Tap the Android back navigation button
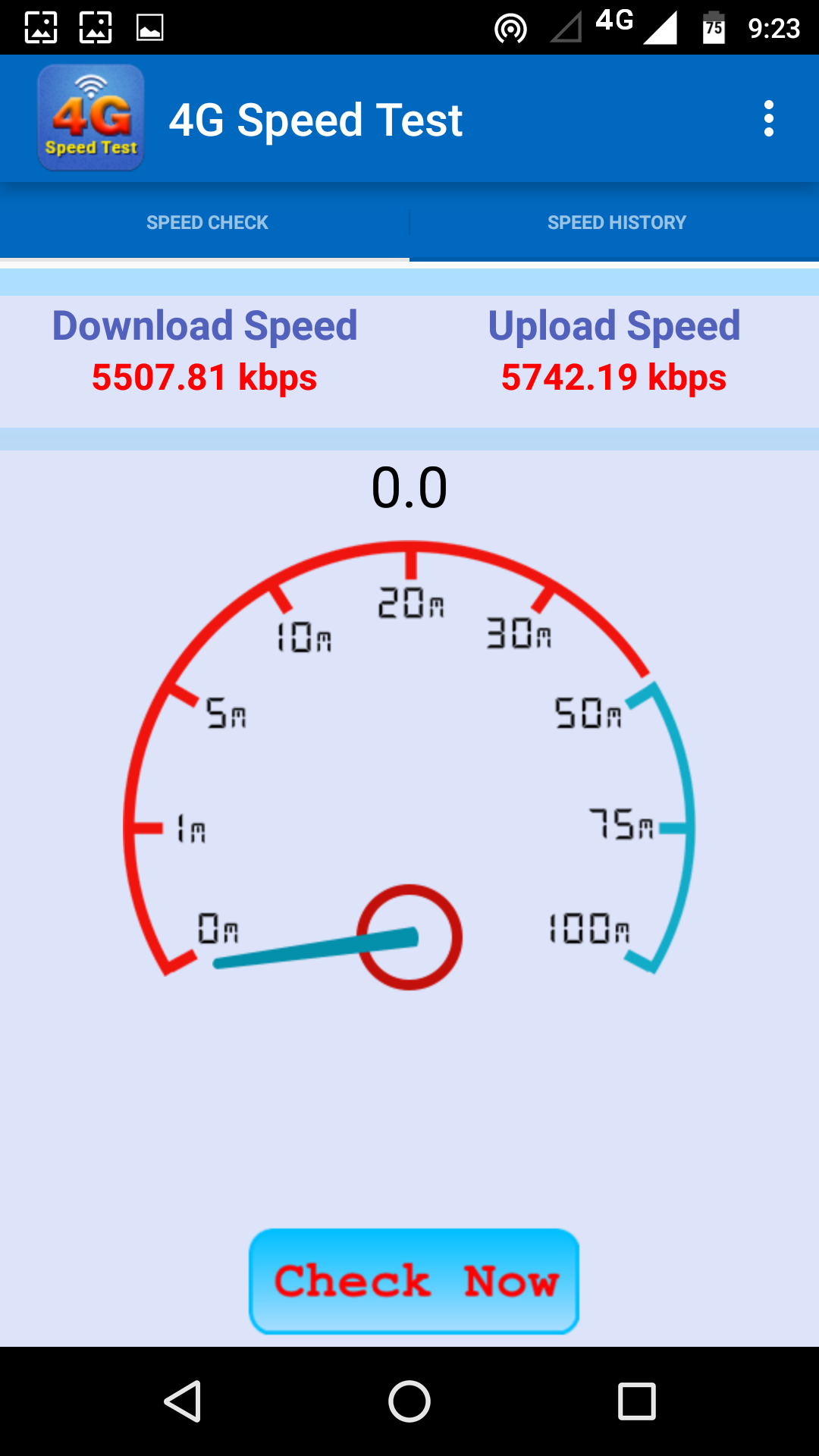819x1456 pixels. click(184, 1399)
